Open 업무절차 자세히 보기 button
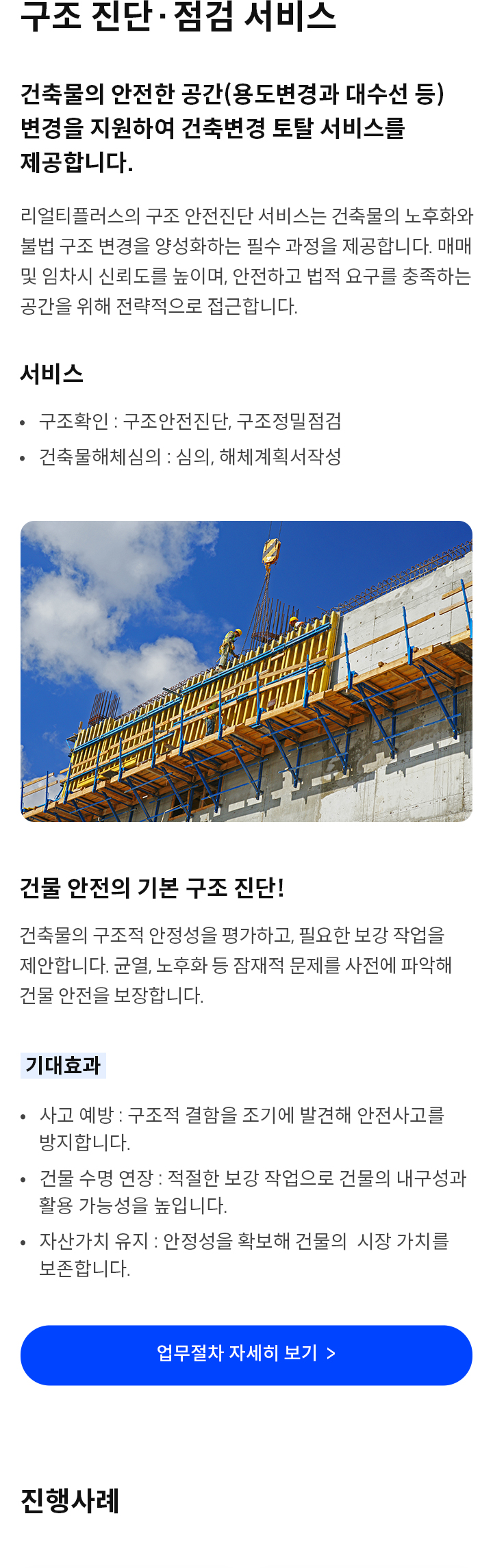 pyautogui.click(x=246, y=1354)
